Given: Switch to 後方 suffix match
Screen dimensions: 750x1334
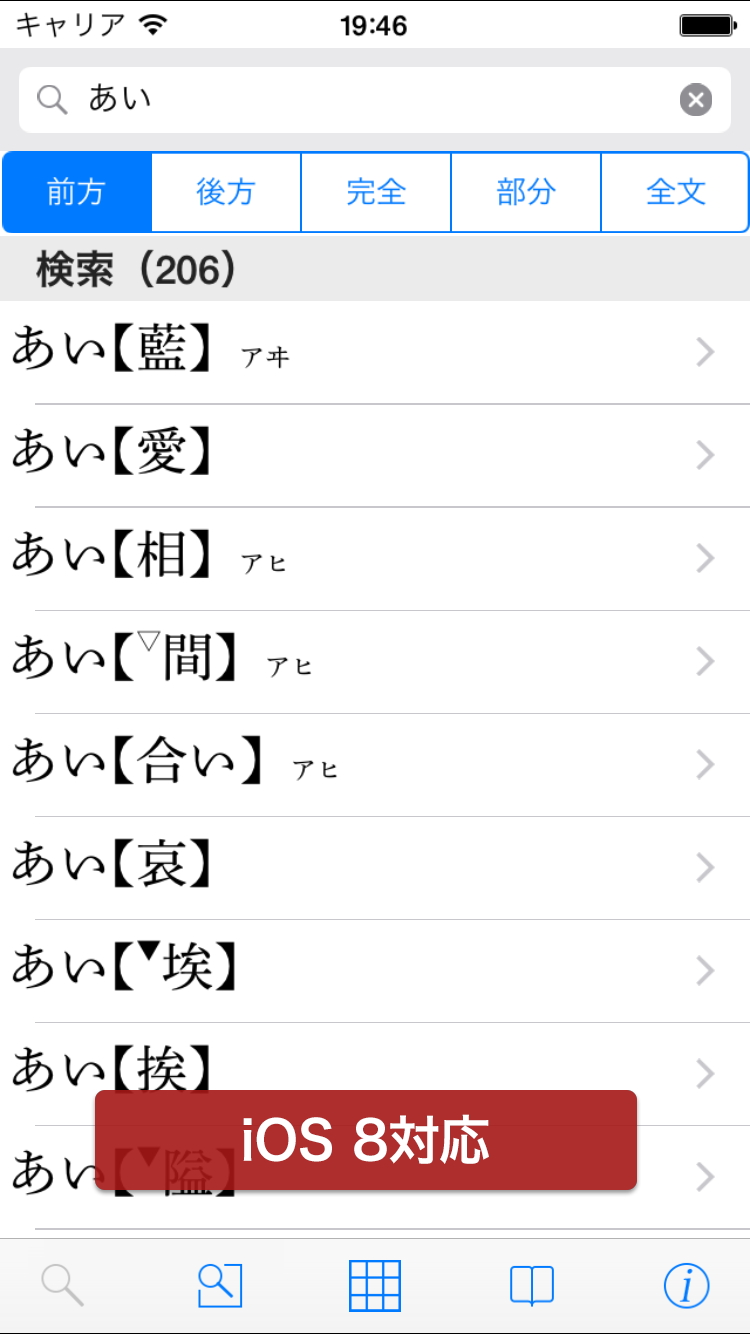Looking at the screenshot, I should point(226,192).
